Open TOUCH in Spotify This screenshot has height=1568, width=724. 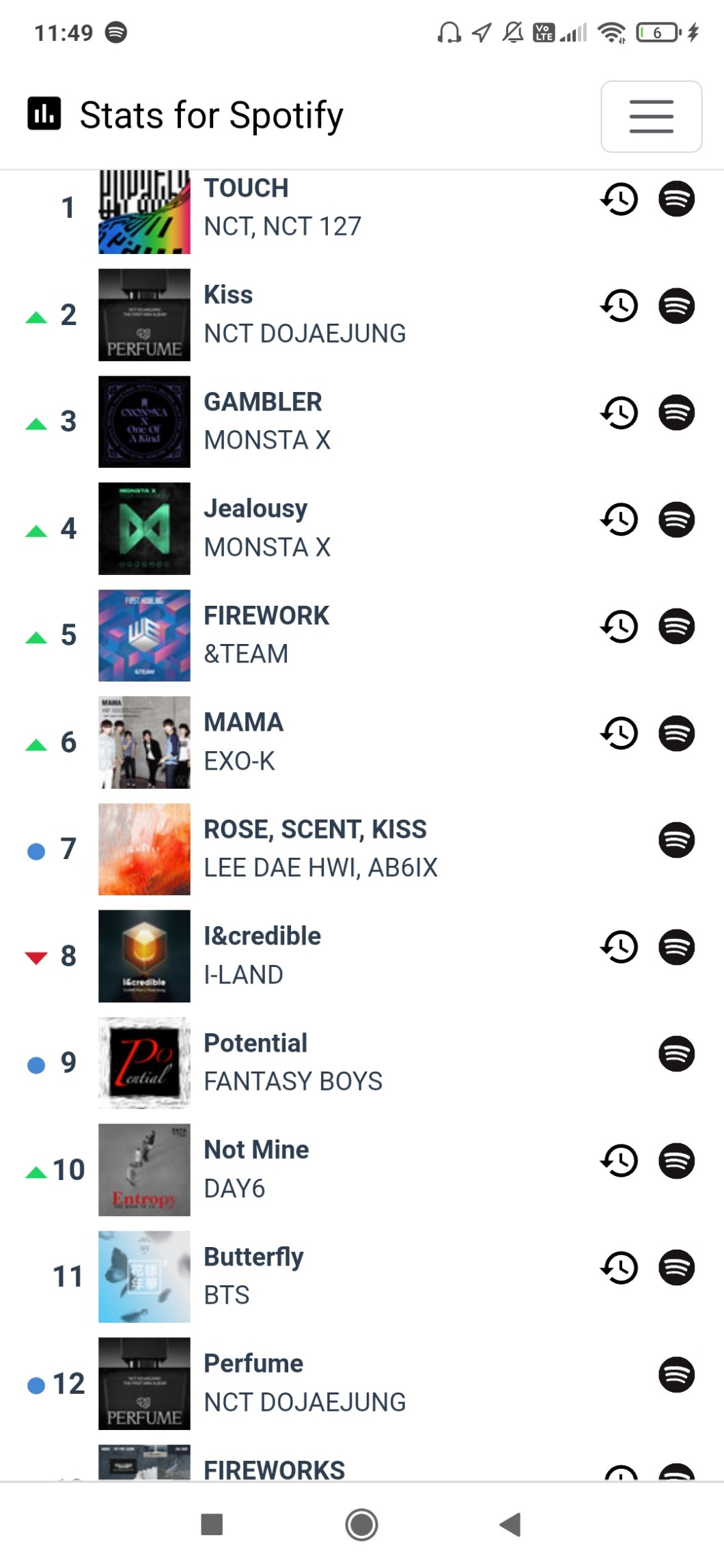676,199
